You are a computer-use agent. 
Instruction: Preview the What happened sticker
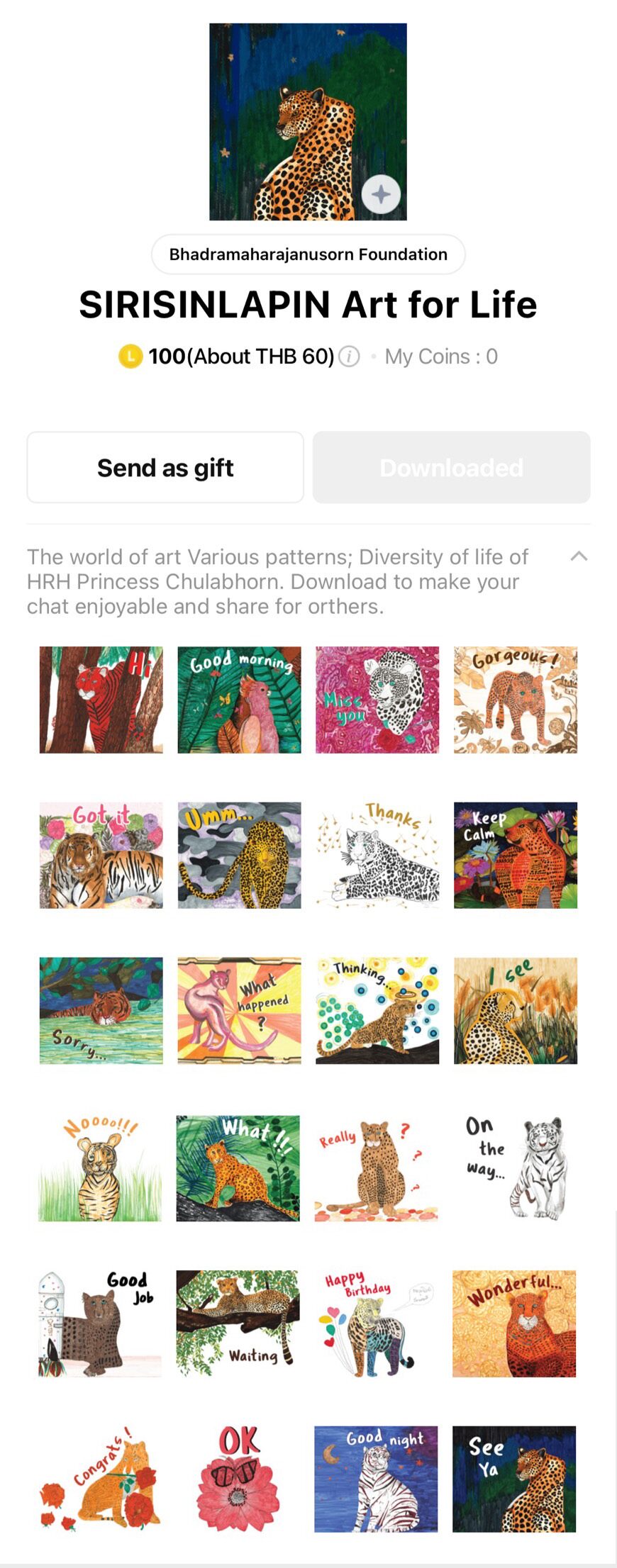[239, 1010]
